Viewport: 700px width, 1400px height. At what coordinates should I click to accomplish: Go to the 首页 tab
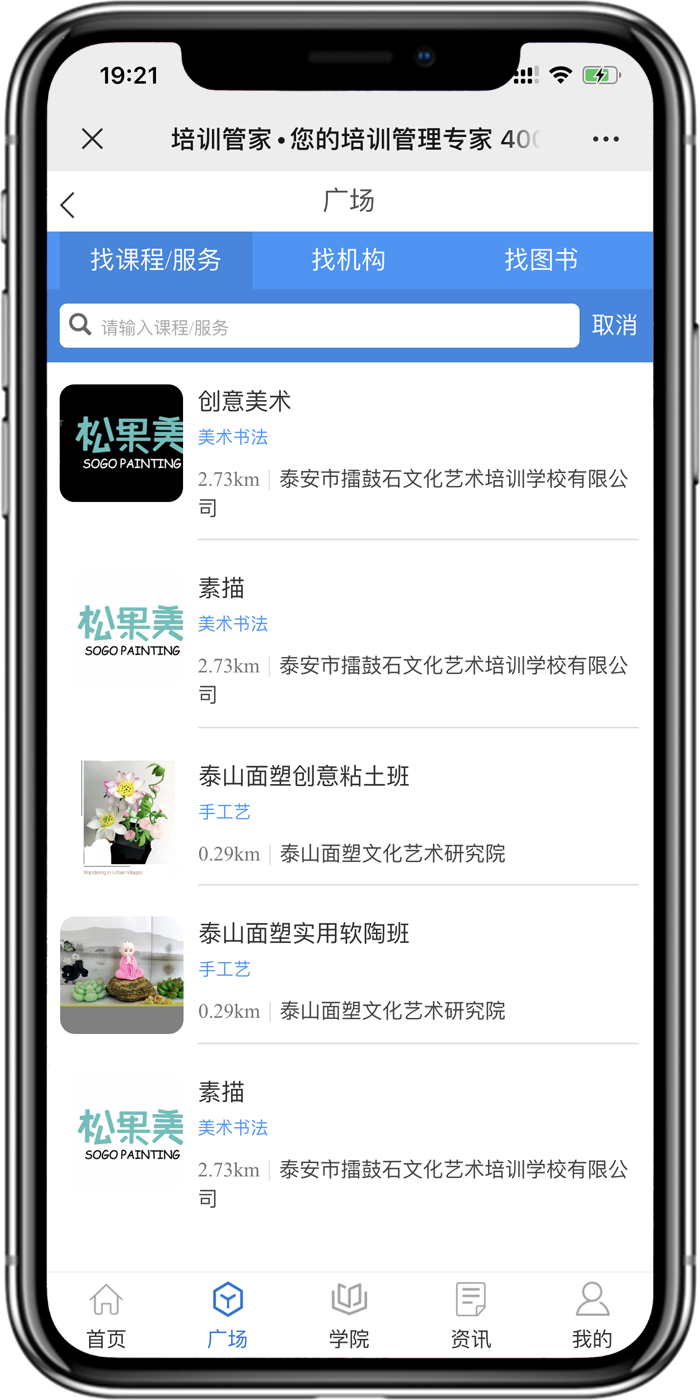(x=106, y=1316)
